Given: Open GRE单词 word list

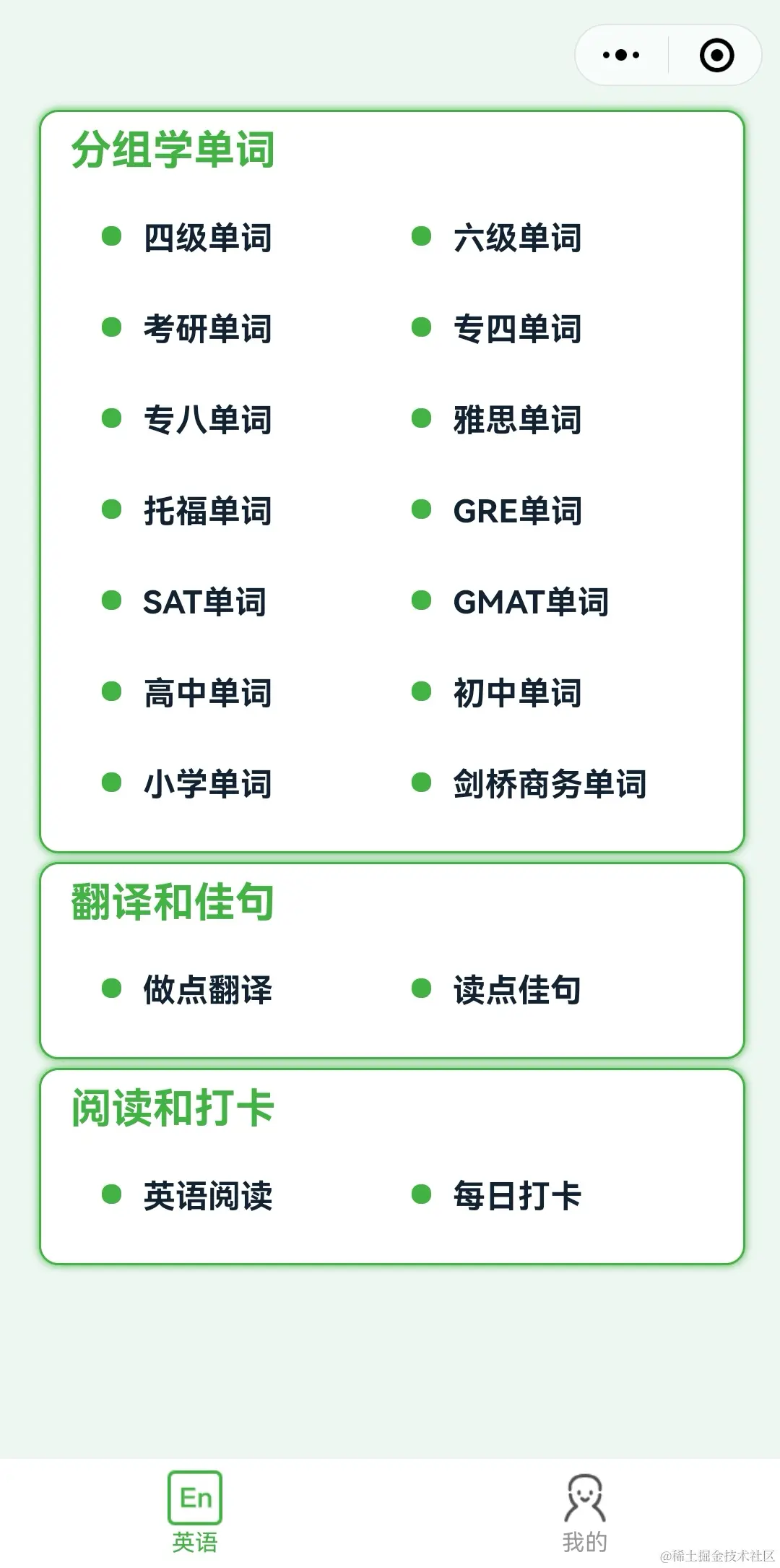Looking at the screenshot, I should coord(517,511).
